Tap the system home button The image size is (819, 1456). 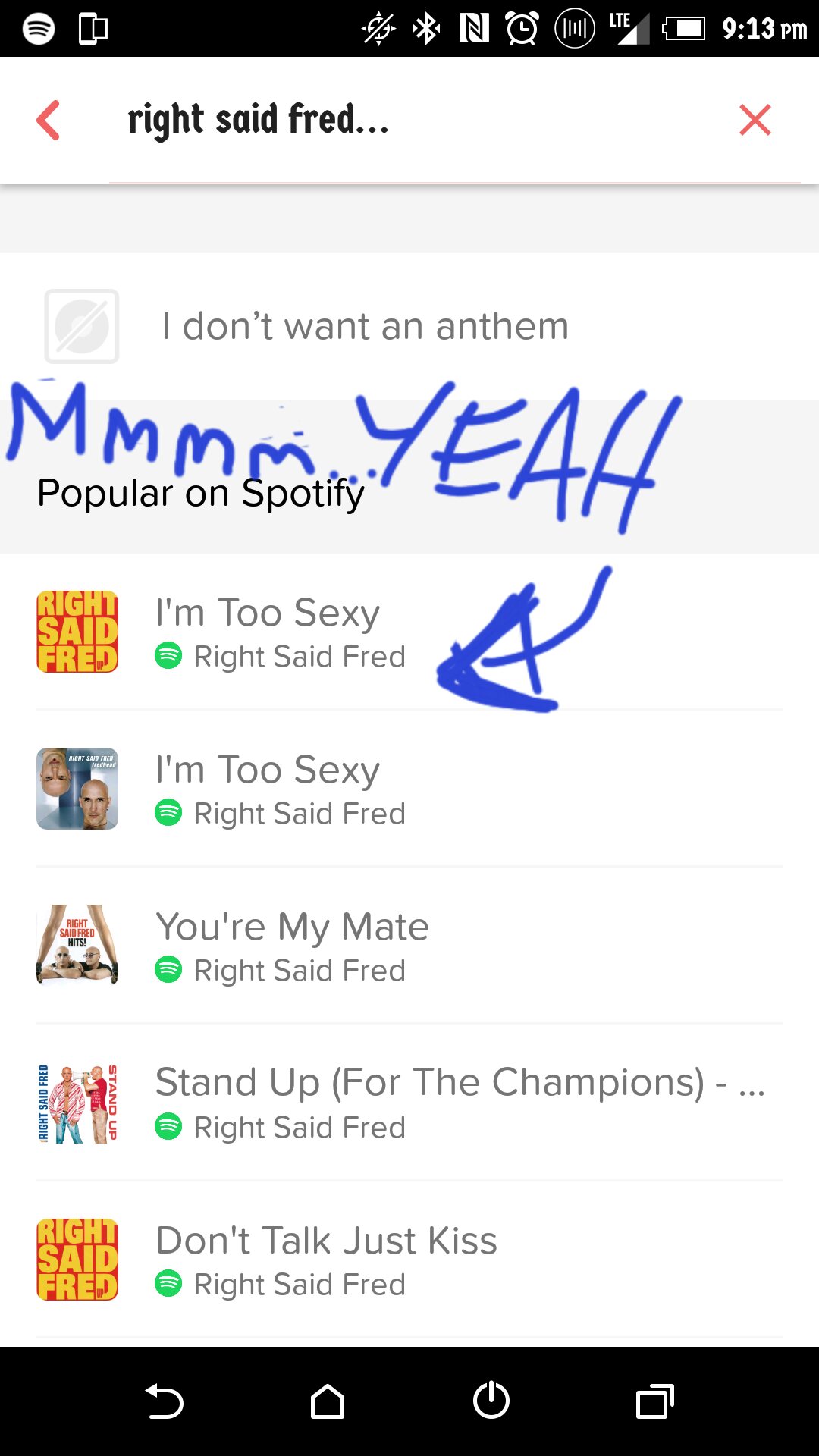point(328,1401)
